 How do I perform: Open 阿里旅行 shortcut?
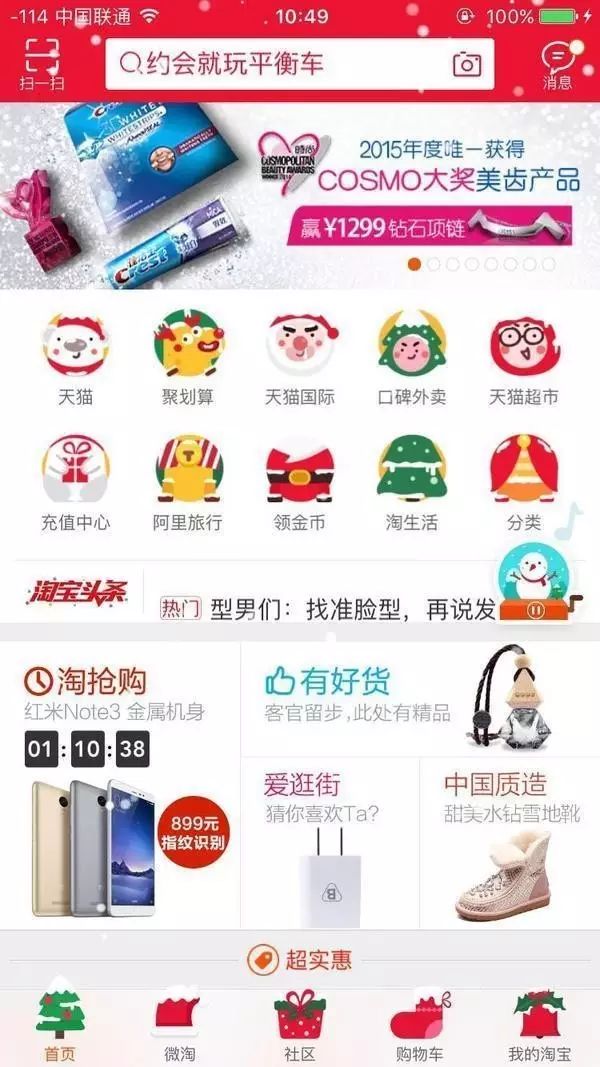pos(188,482)
